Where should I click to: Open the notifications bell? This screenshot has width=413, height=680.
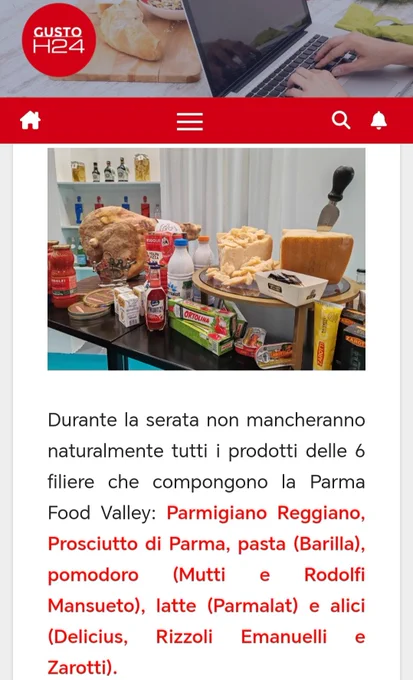tap(379, 120)
